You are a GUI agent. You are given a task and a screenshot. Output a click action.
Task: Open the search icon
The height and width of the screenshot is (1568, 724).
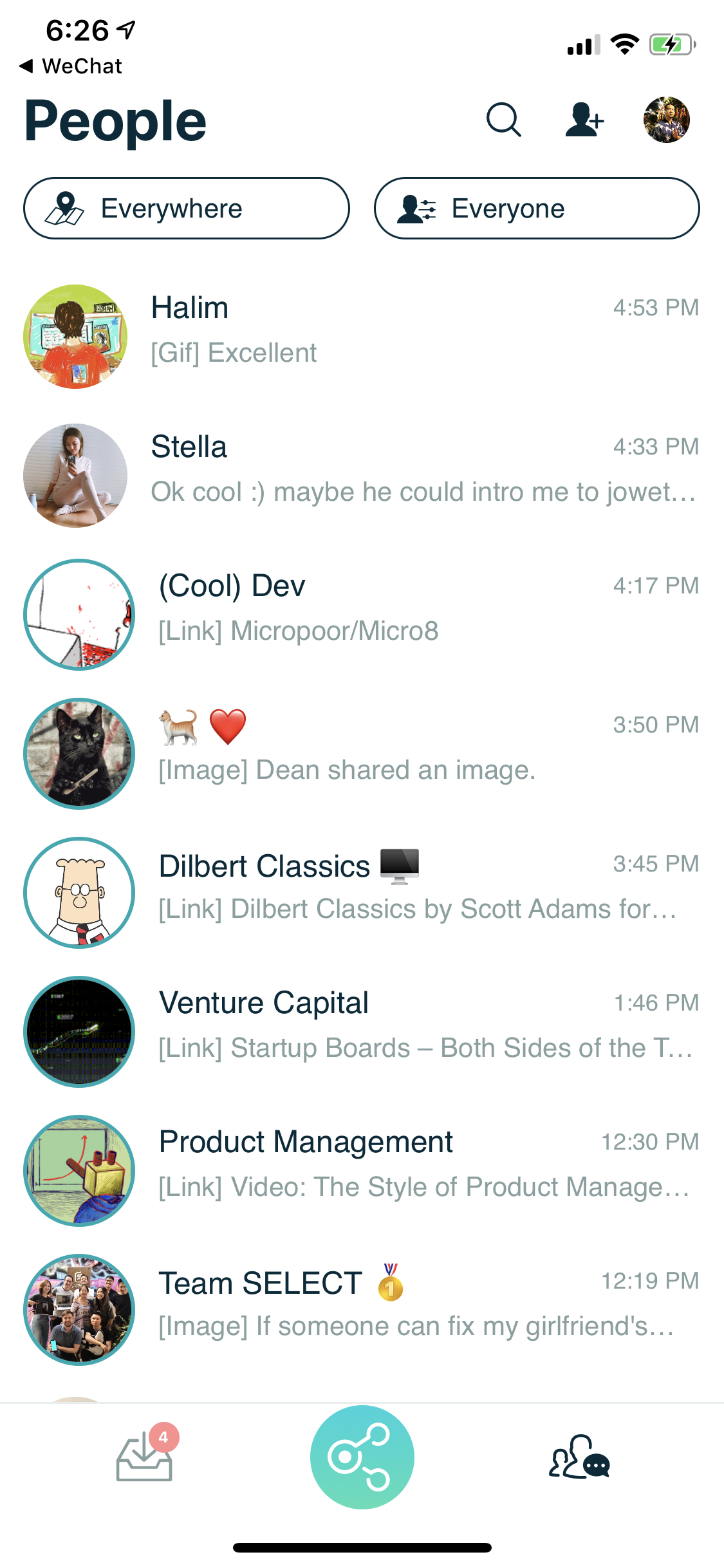[x=503, y=120]
